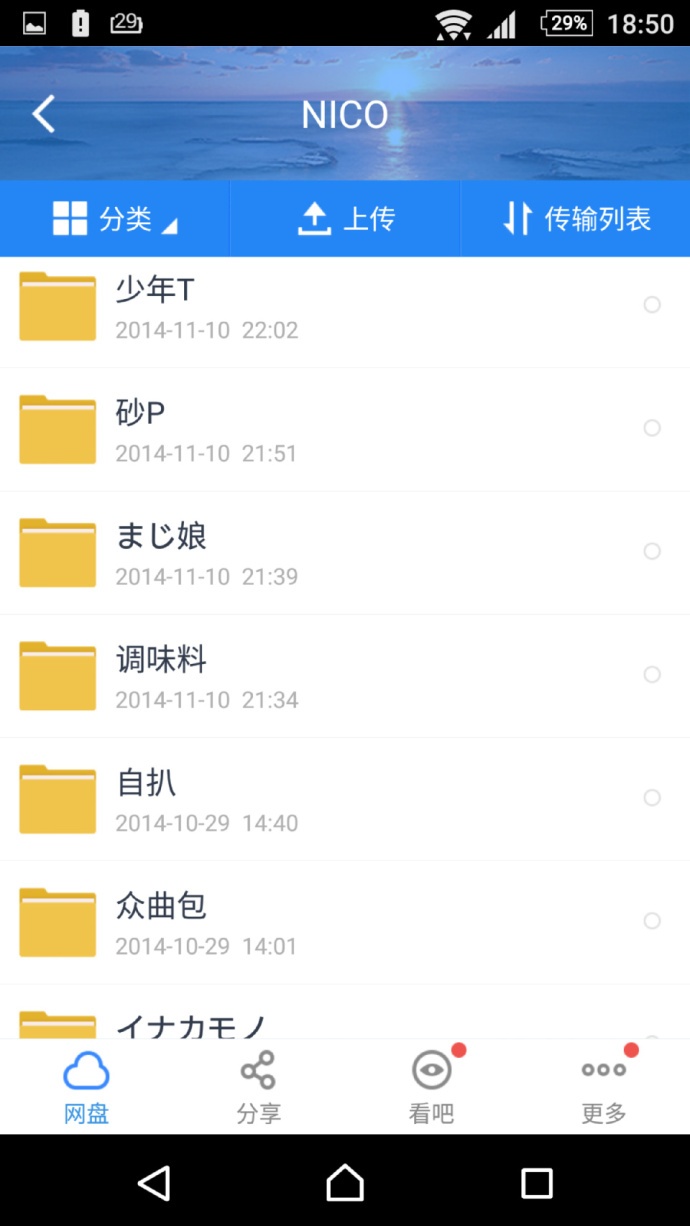Expand the 分类 category dropdown
690x1226 pixels.
pyautogui.click(x=115, y=219)
